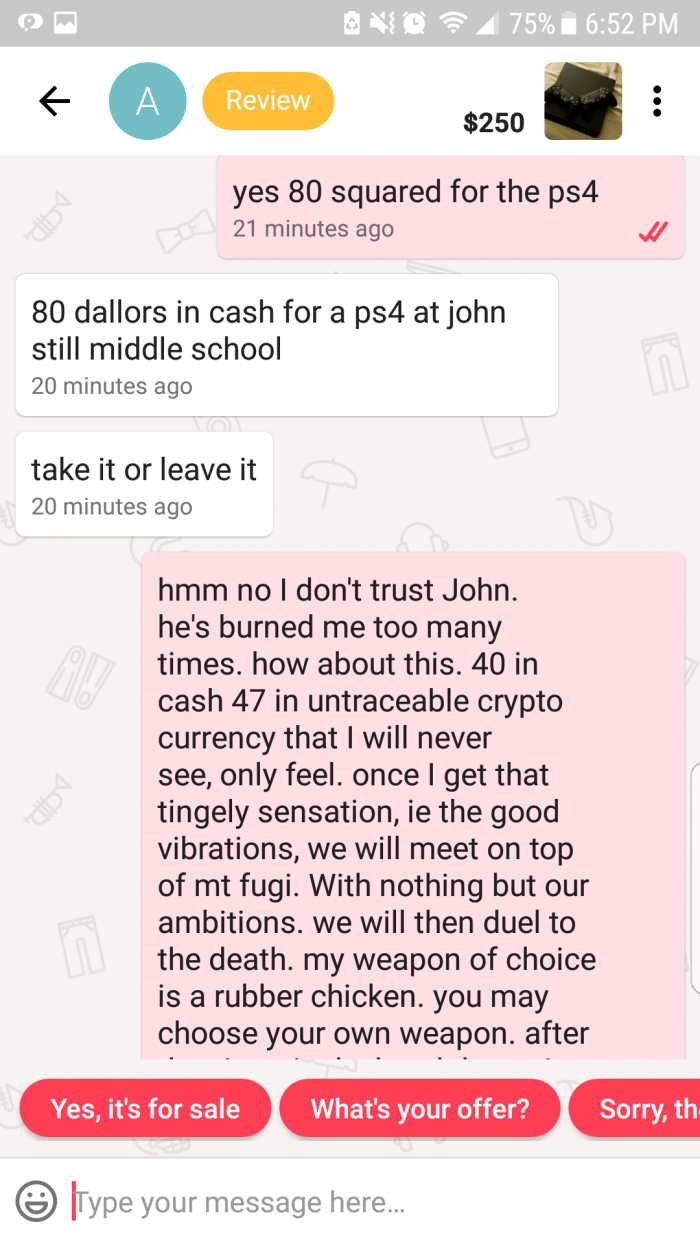Open the three-dot overflow menu
Screen dimensions: 700x1244
pyautogui.click(x=657, y=101)
